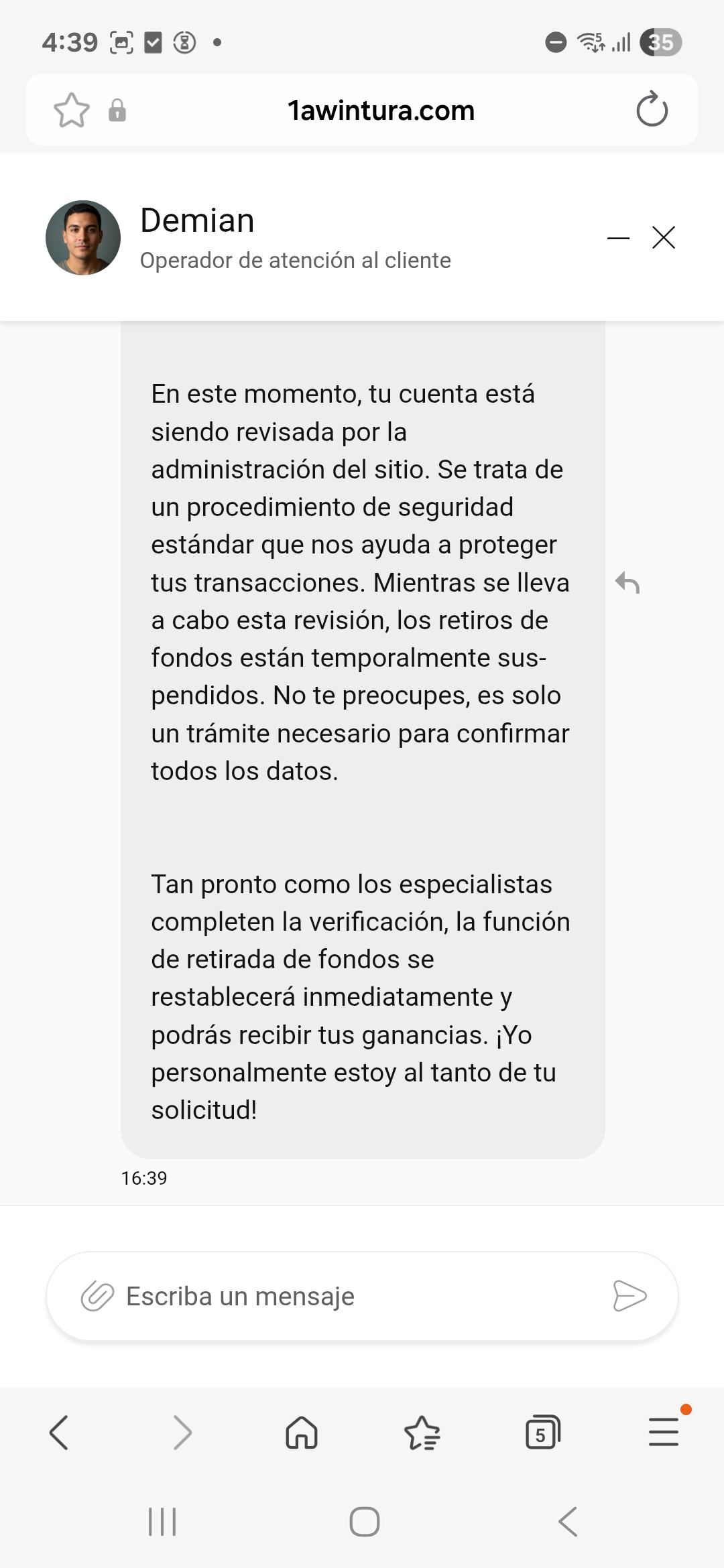Attach a file using the paperclip
The image size is (724, 1568).
97,1297
